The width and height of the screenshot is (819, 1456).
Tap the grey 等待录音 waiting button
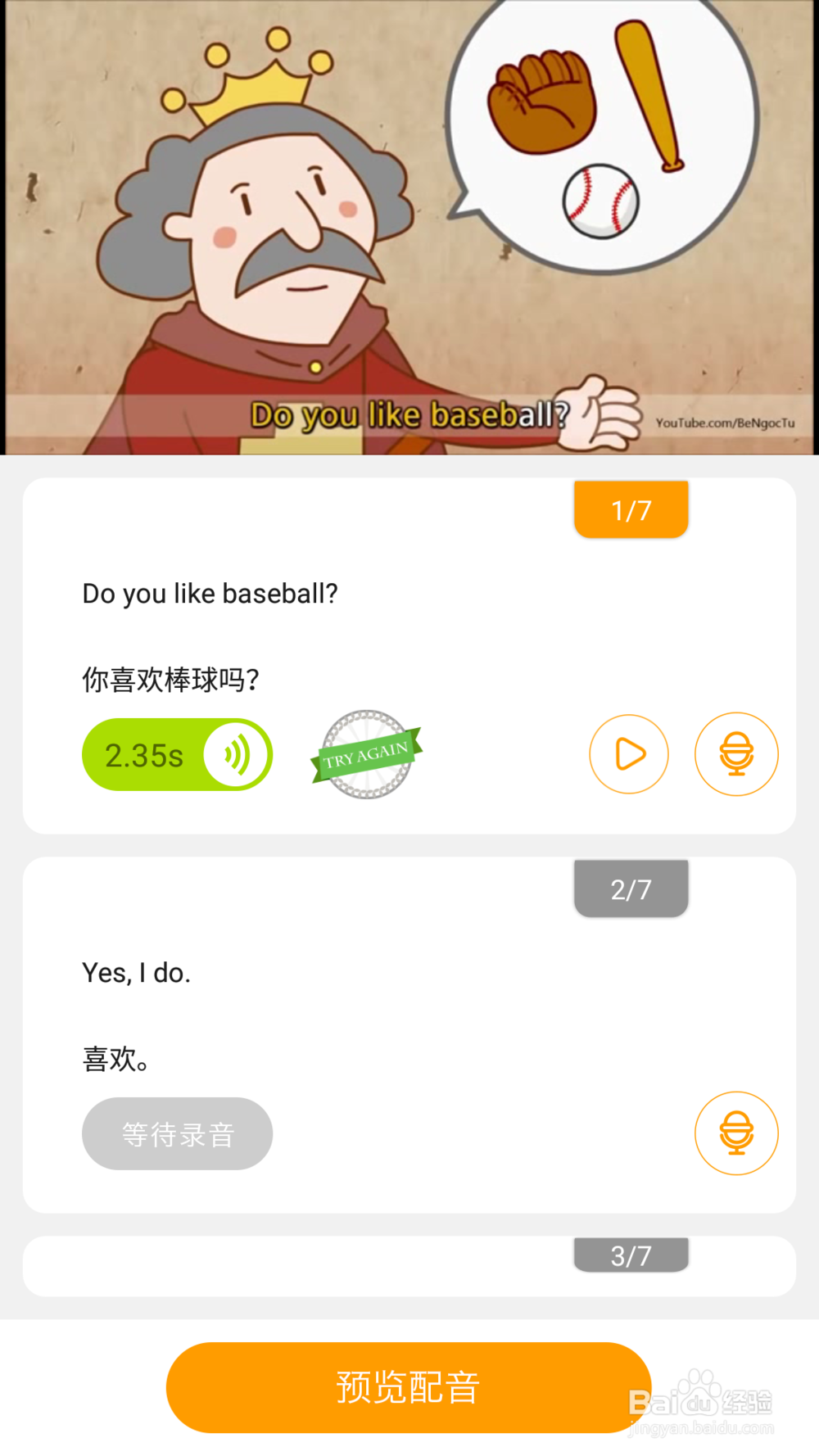[x=177, y=1133]
